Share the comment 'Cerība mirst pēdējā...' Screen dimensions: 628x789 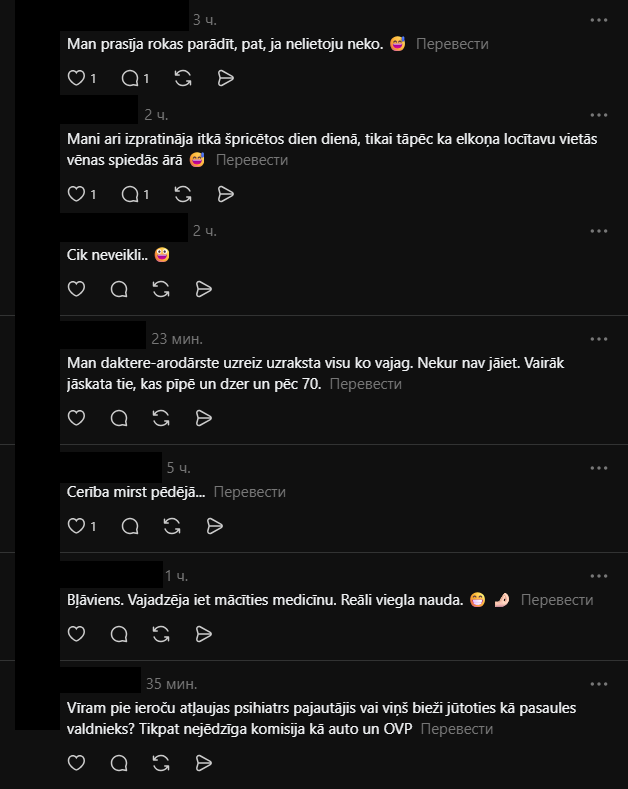[x=215, y=526]
